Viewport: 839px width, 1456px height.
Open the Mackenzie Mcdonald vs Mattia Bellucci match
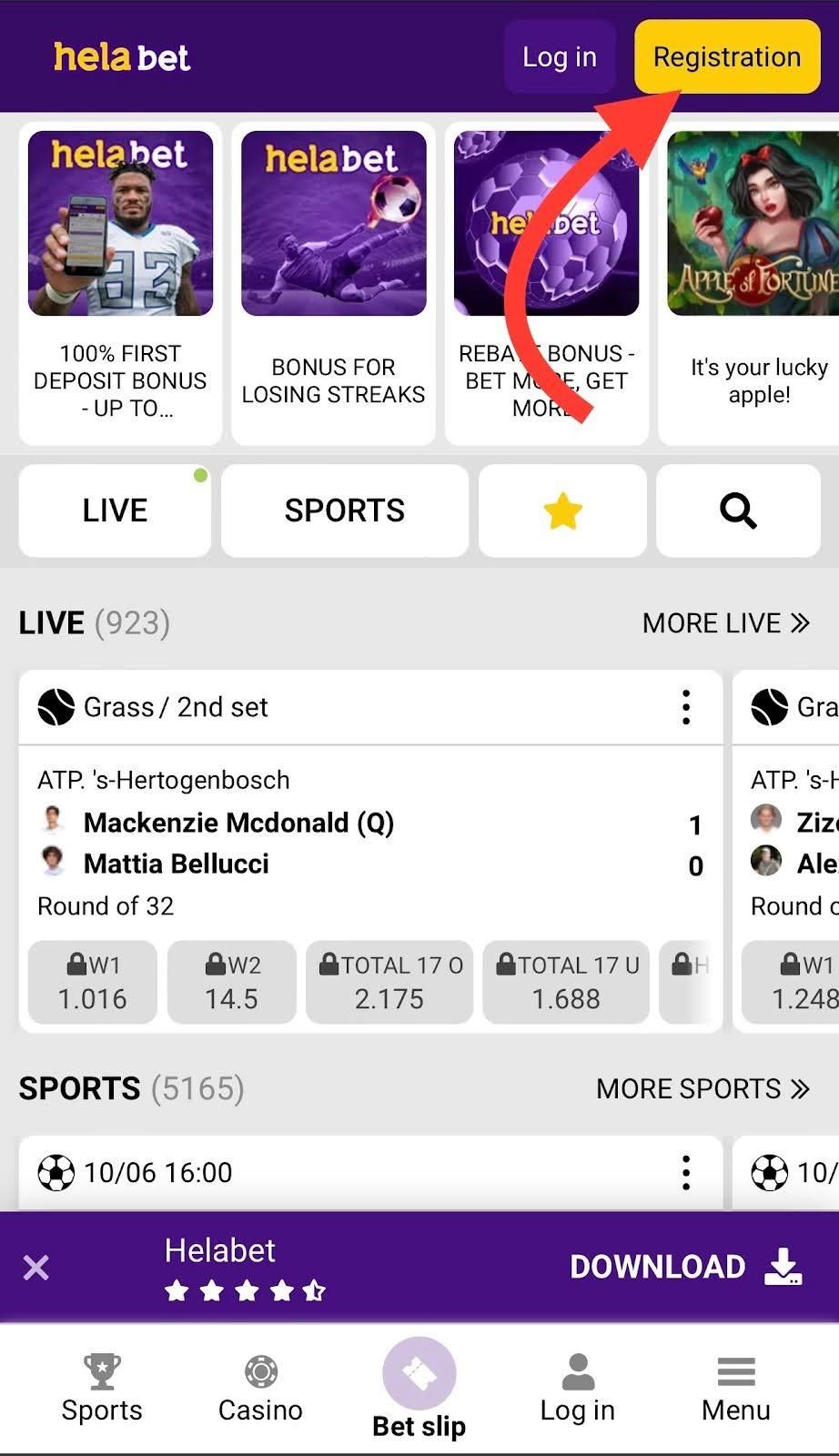tap(239, 843)
